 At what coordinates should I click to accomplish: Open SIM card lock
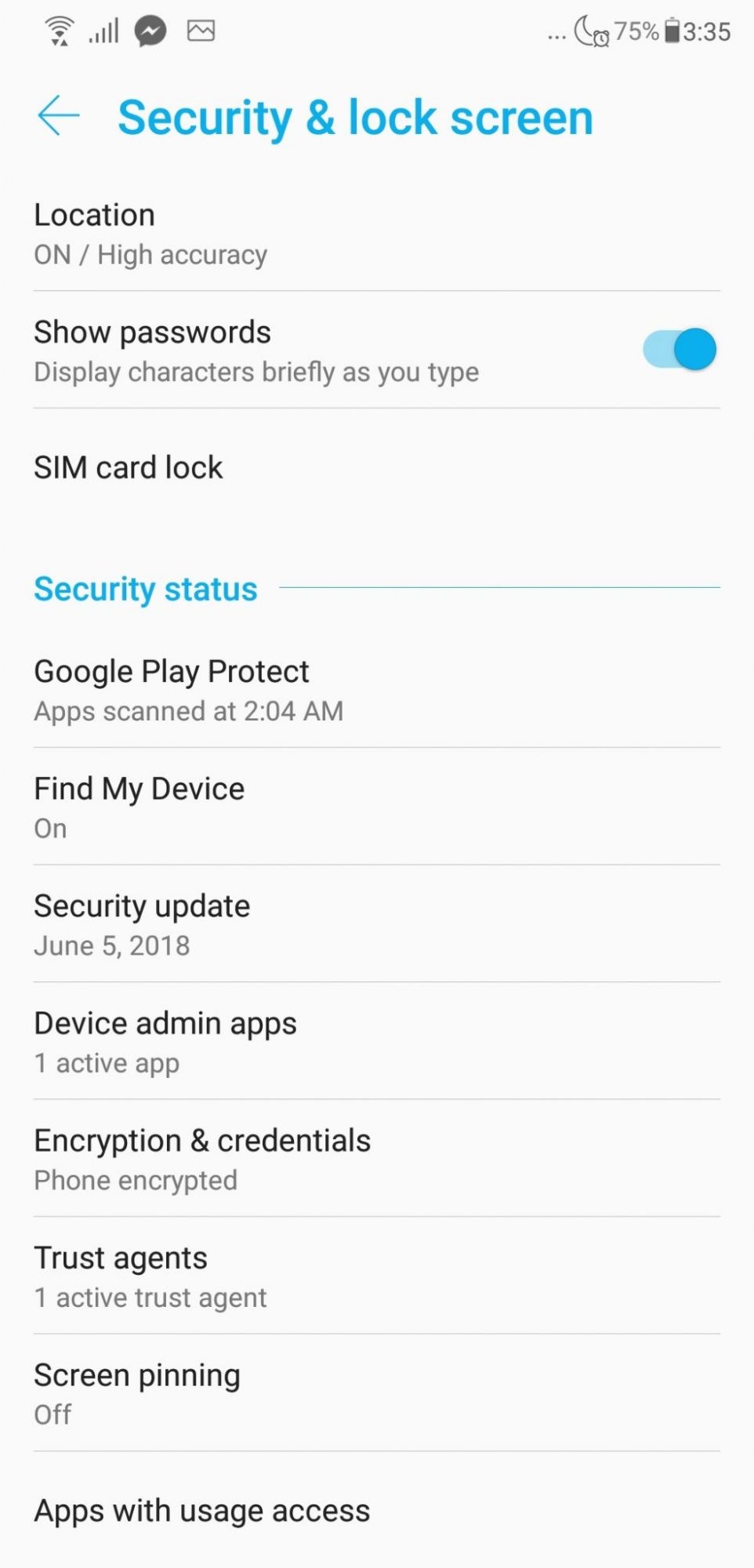pyautogui.click(x=376, y=467)
